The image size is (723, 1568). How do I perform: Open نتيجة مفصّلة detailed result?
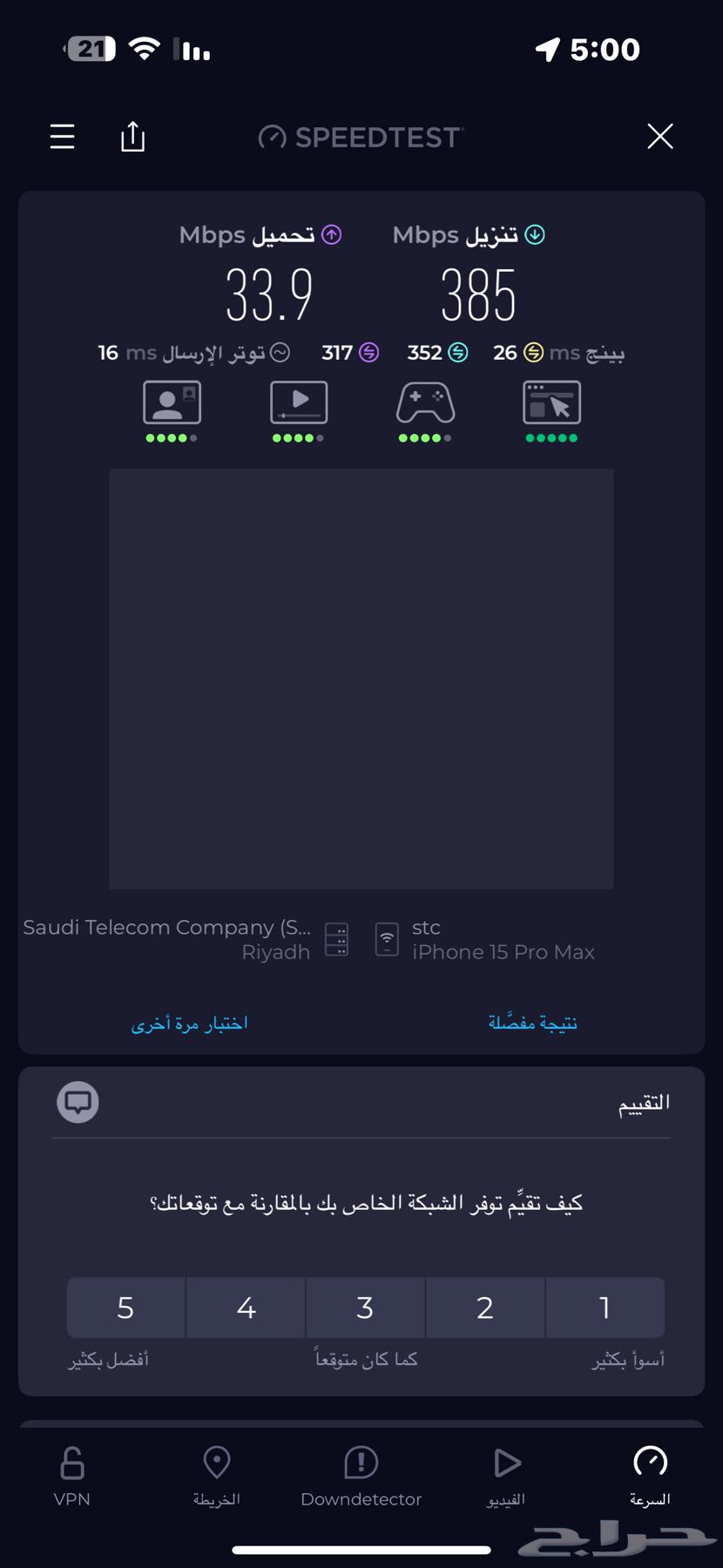tap(532, 1023)
